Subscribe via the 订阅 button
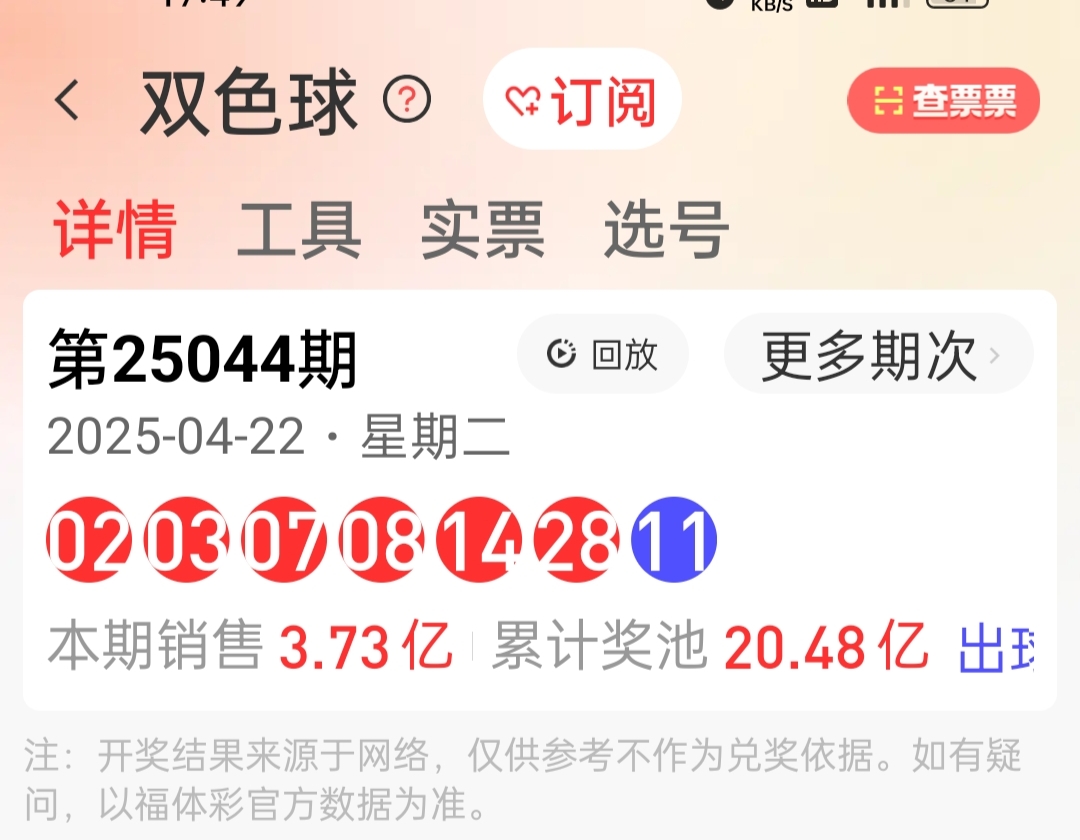Image resolution: width=1080 pixels, height=840 pixels. (582, 100)
